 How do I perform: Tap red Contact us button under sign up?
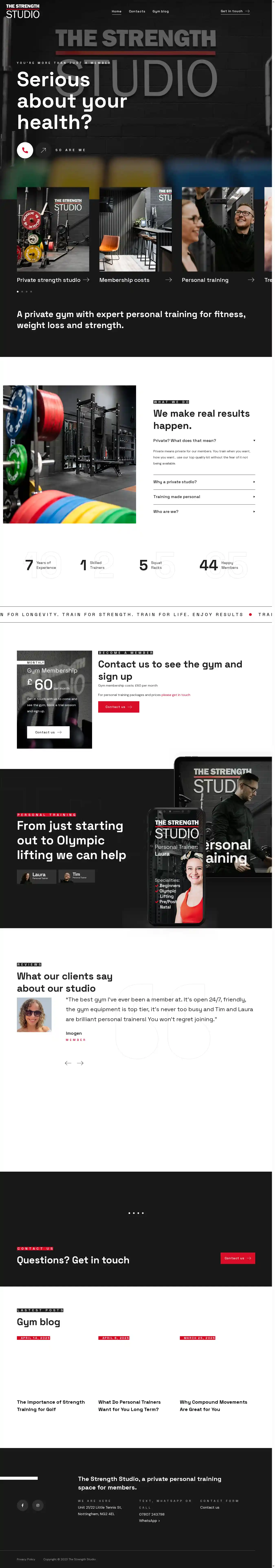click(x=118, y=707)
